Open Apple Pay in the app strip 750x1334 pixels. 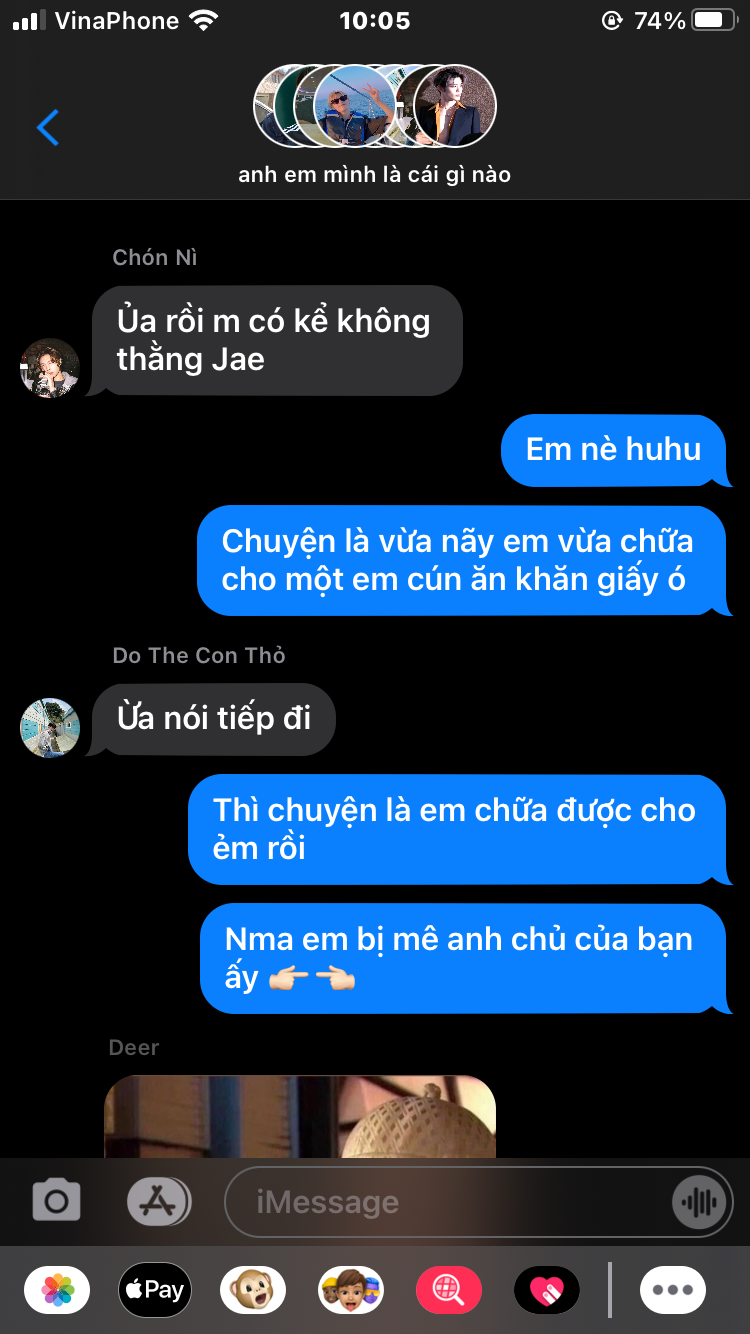click(x=155, y=1290)
